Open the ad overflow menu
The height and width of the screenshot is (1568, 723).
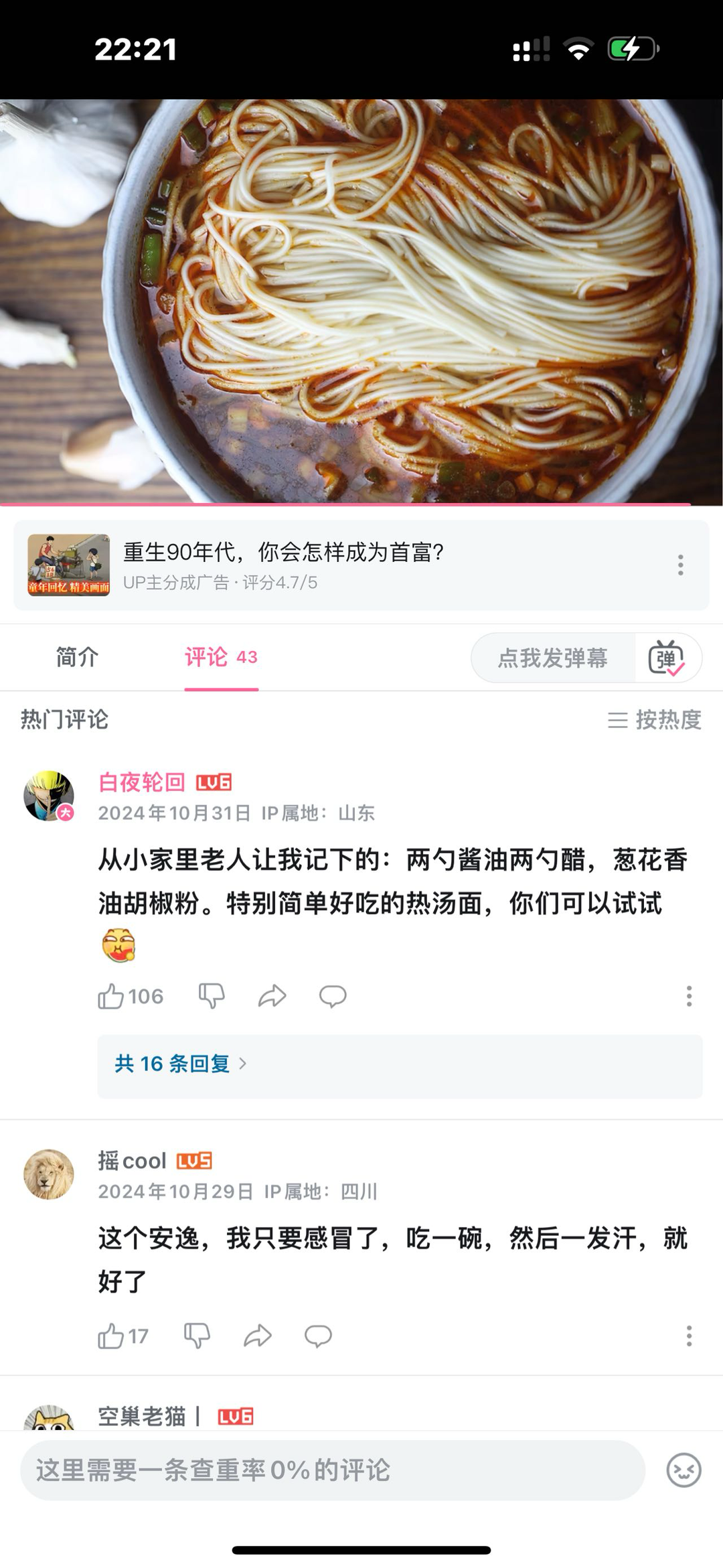point(680,565)
